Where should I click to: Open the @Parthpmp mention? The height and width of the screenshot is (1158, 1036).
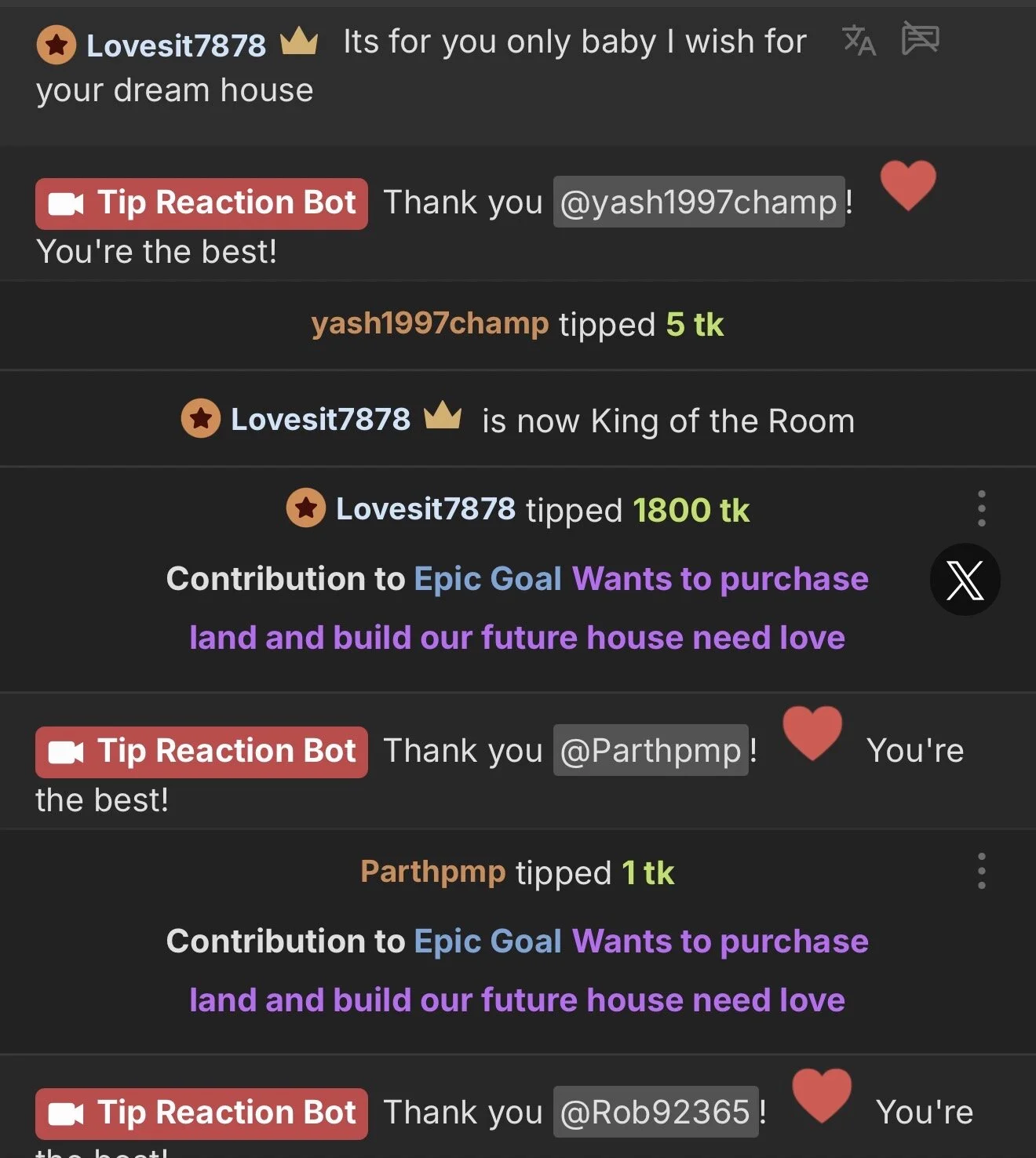pos(651,751)
